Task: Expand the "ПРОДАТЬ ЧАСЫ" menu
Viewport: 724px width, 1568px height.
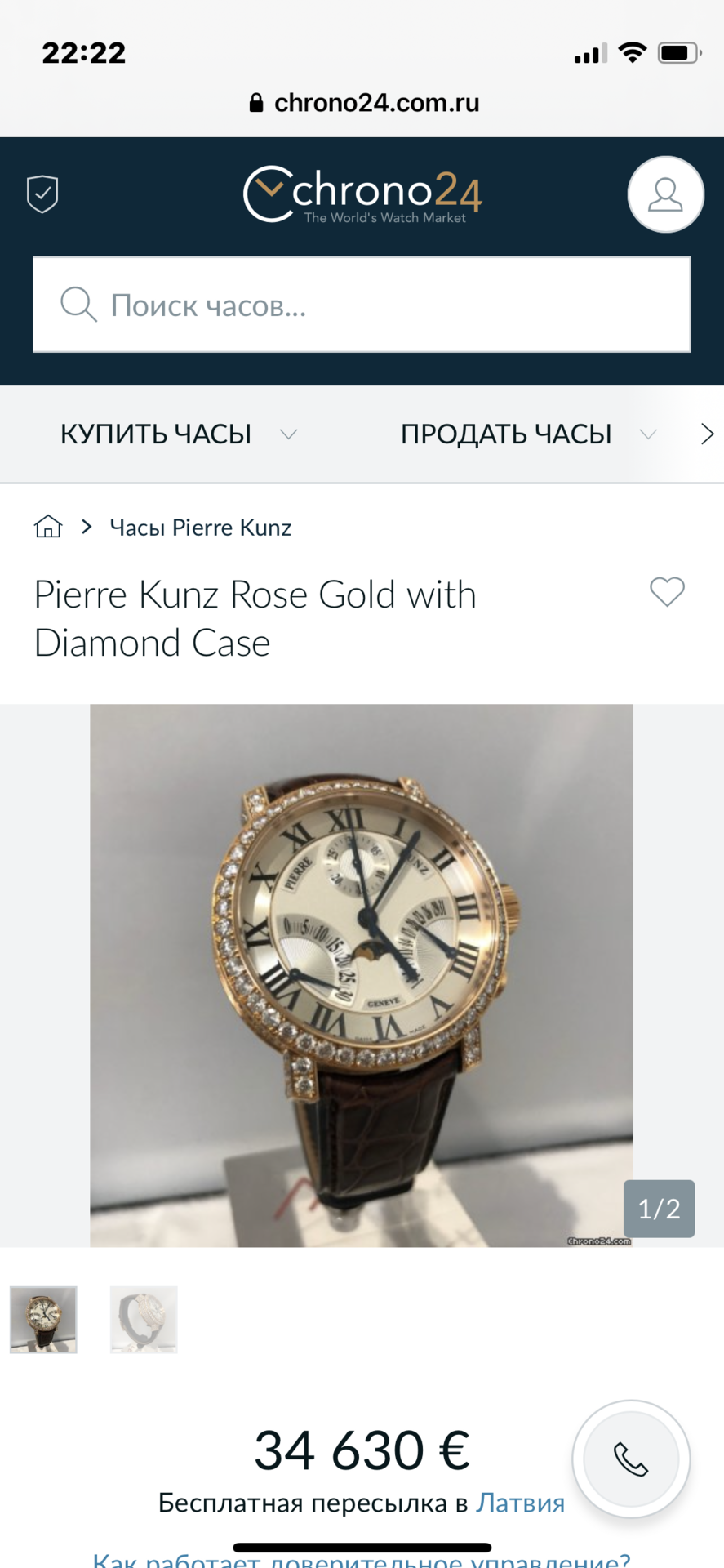Action: coord(528,434)
